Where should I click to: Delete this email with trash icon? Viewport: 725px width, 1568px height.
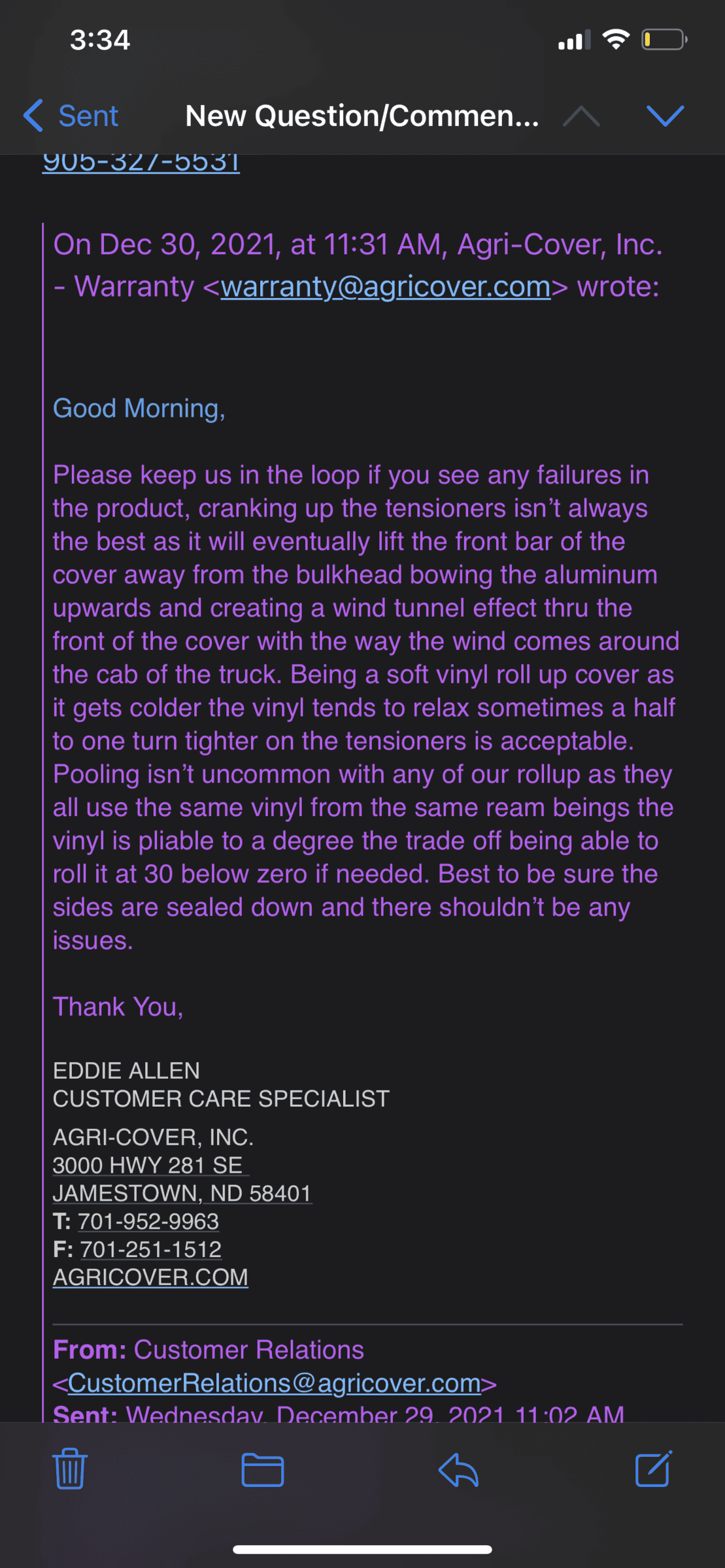coord(70,1469)
